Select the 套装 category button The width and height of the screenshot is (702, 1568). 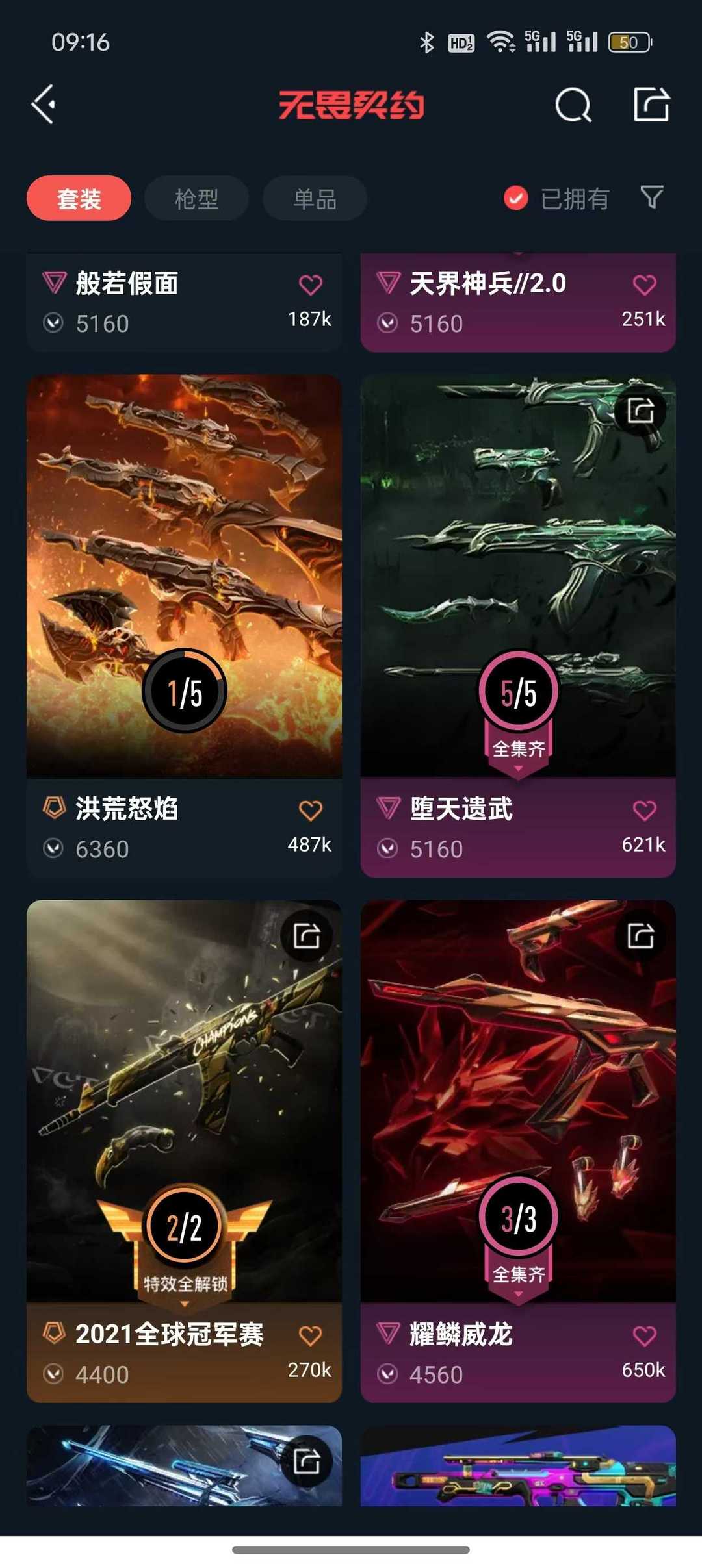(78, 198)
